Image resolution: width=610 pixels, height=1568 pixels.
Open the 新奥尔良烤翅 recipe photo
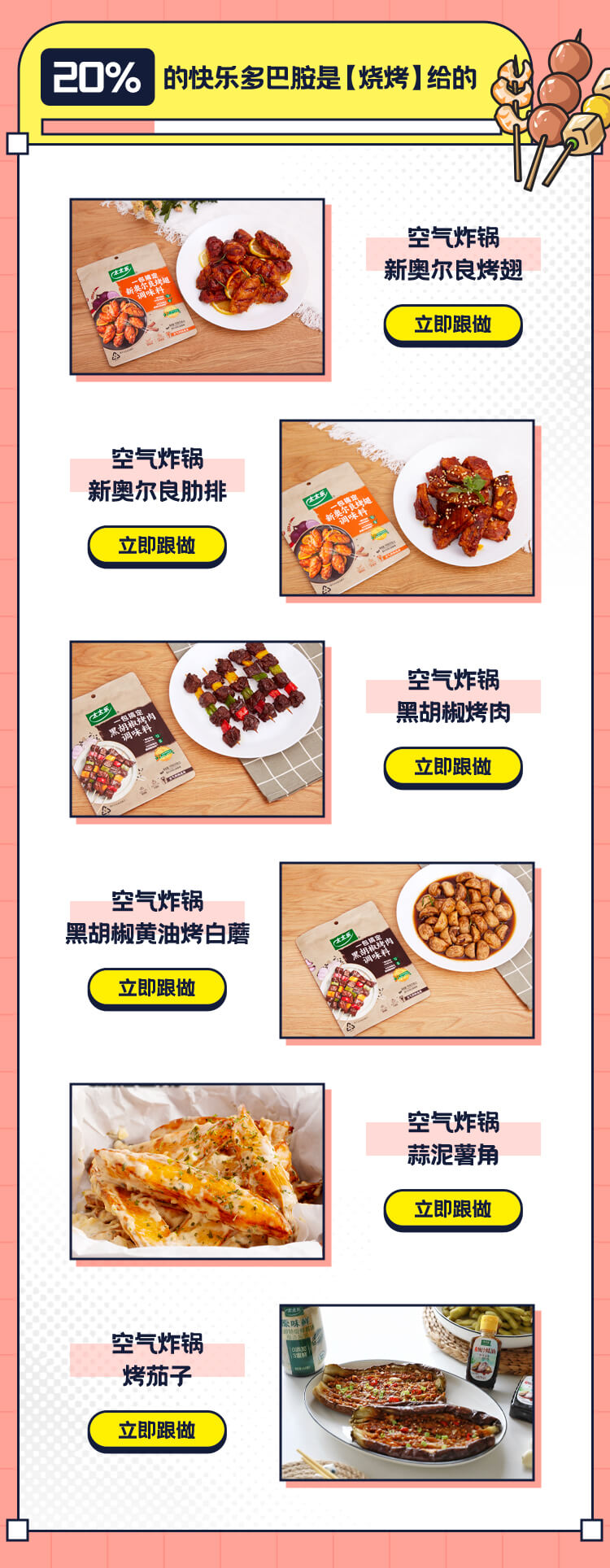(x=197, y=287)
